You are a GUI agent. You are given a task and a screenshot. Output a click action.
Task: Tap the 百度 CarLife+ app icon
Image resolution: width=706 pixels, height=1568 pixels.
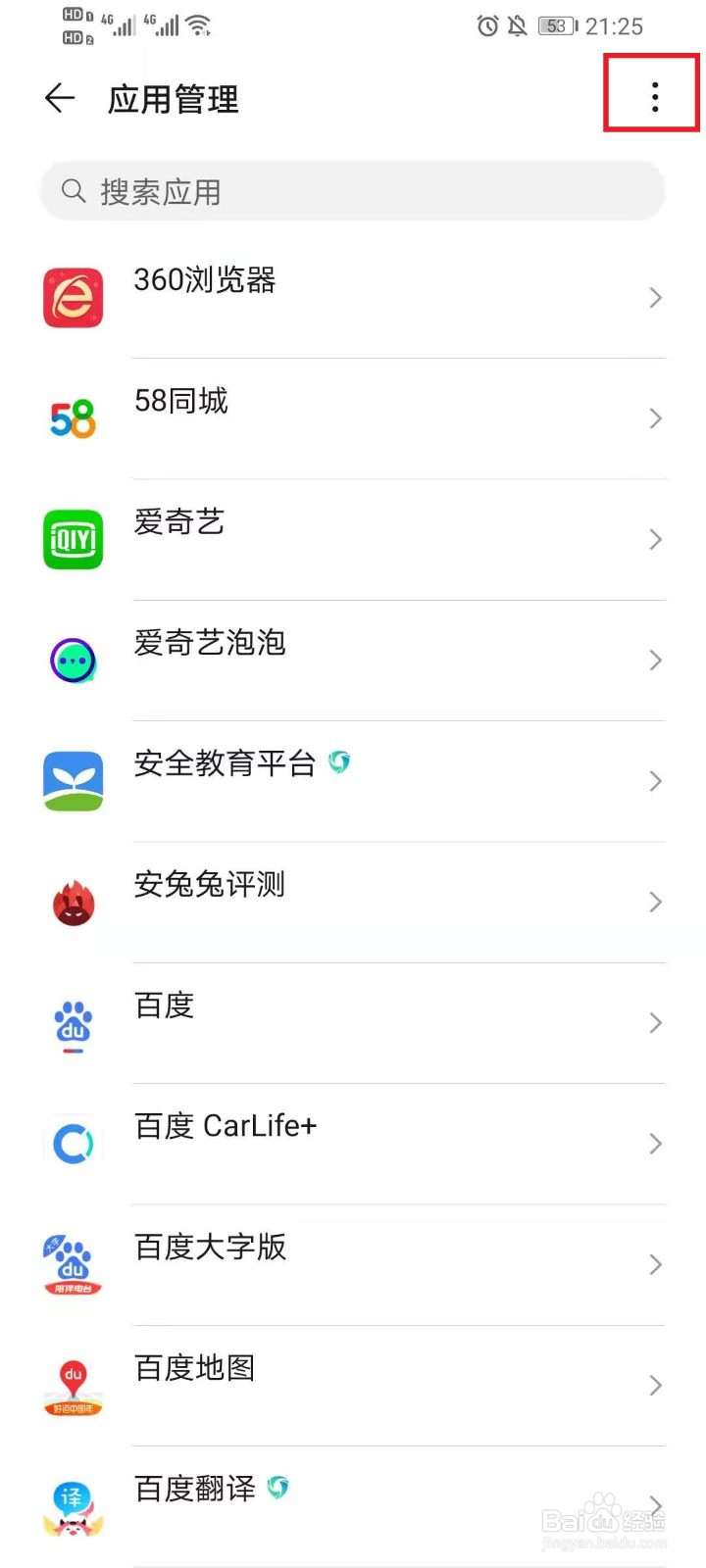pyautogui.click(x=73, y=1144)
